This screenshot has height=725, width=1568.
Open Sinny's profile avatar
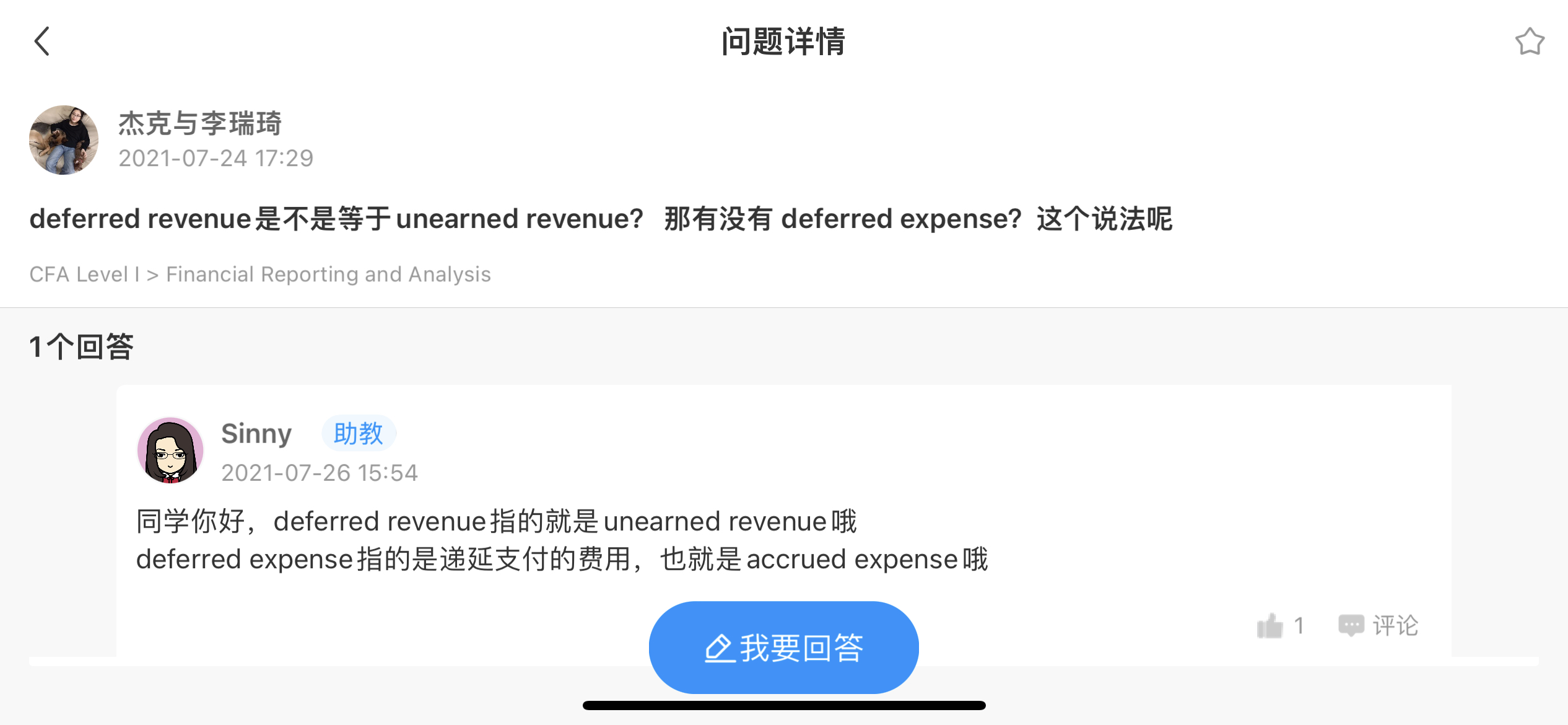tap(170, 450)
